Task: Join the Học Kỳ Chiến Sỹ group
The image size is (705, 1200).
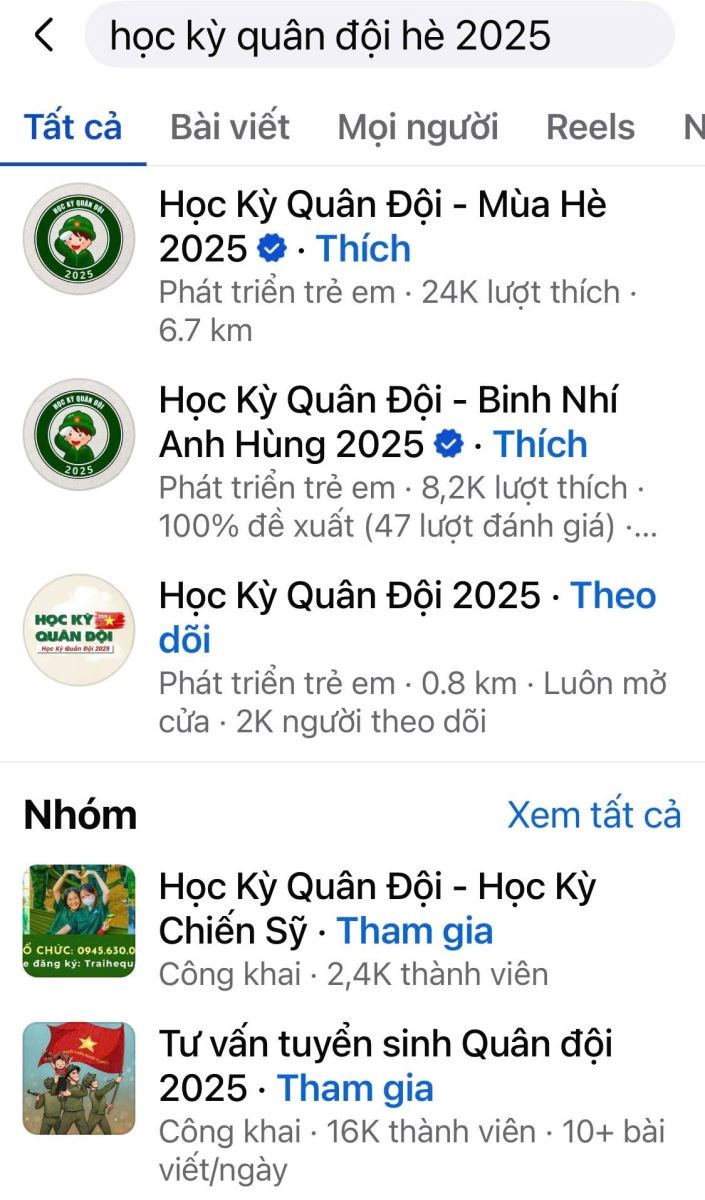Action: point(414,932)
